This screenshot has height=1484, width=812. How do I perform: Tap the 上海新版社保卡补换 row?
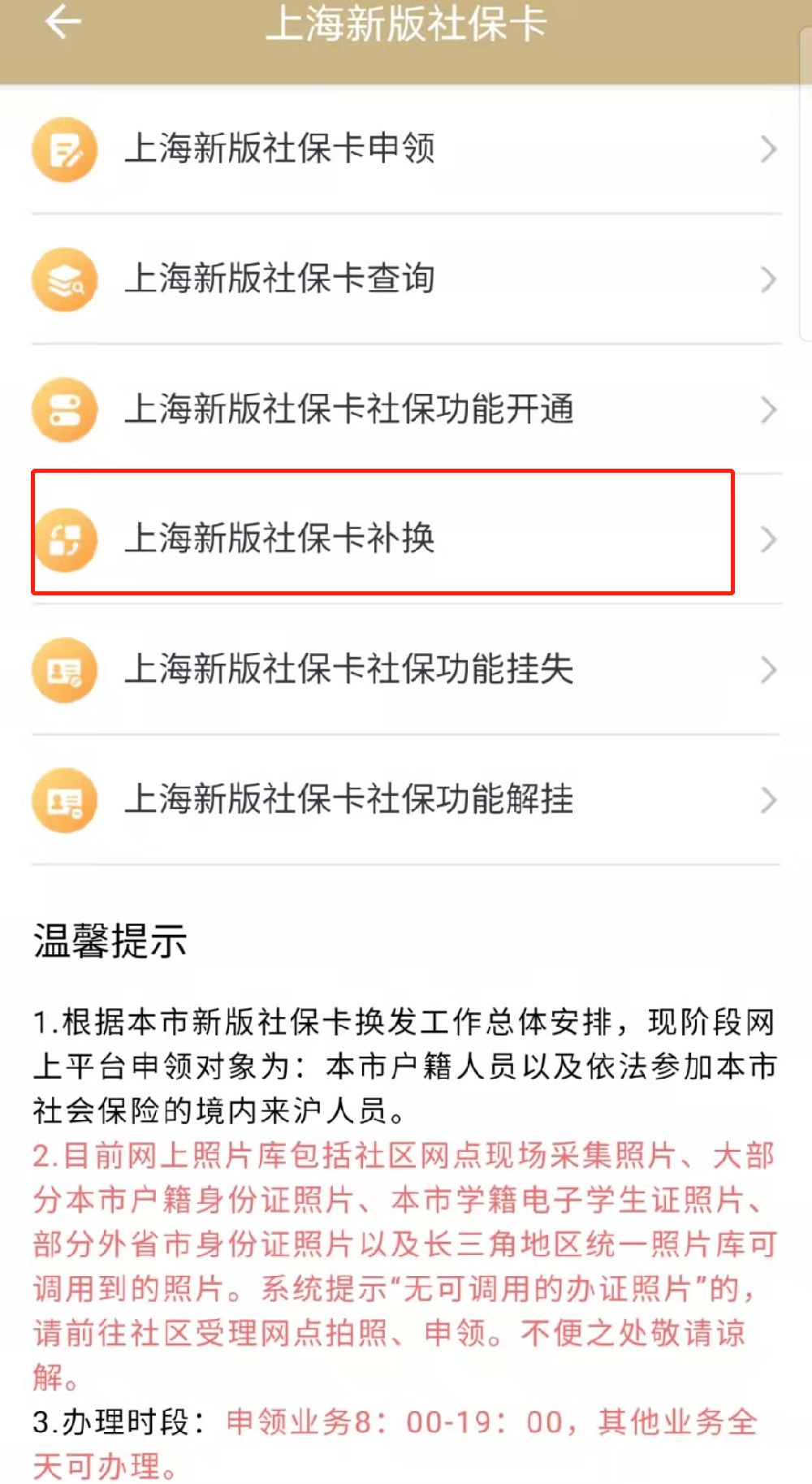280,539
